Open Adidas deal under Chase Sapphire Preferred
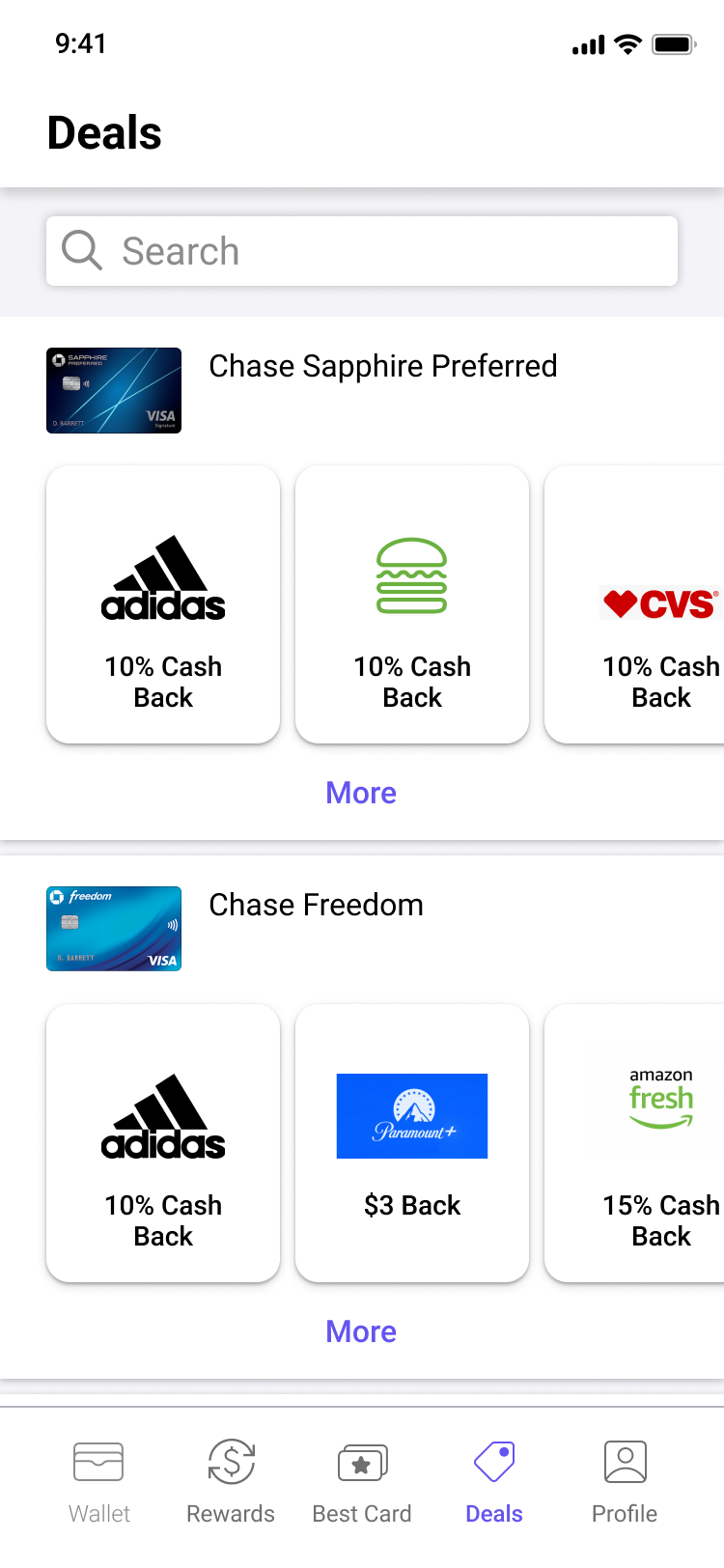724x1568 pixels. [x=163, y=604]
